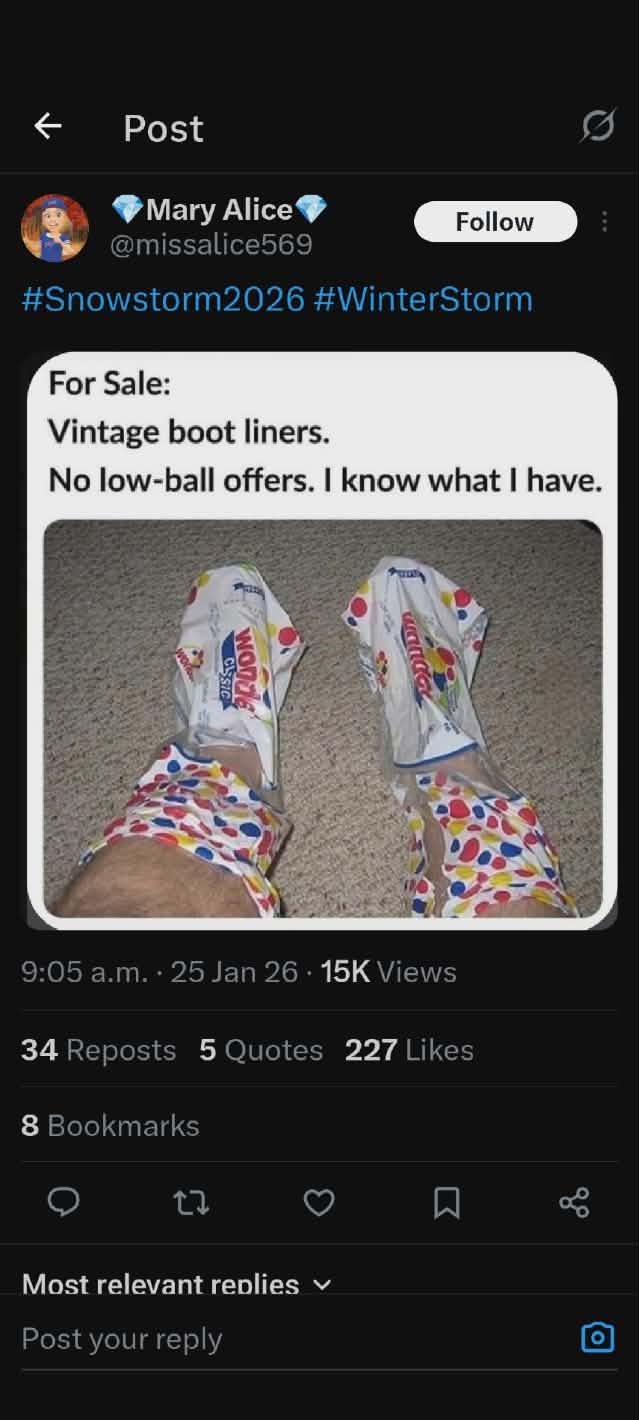Go back from the Post screen
Screen dimensions: 639x1420
(x=48, y=126)
